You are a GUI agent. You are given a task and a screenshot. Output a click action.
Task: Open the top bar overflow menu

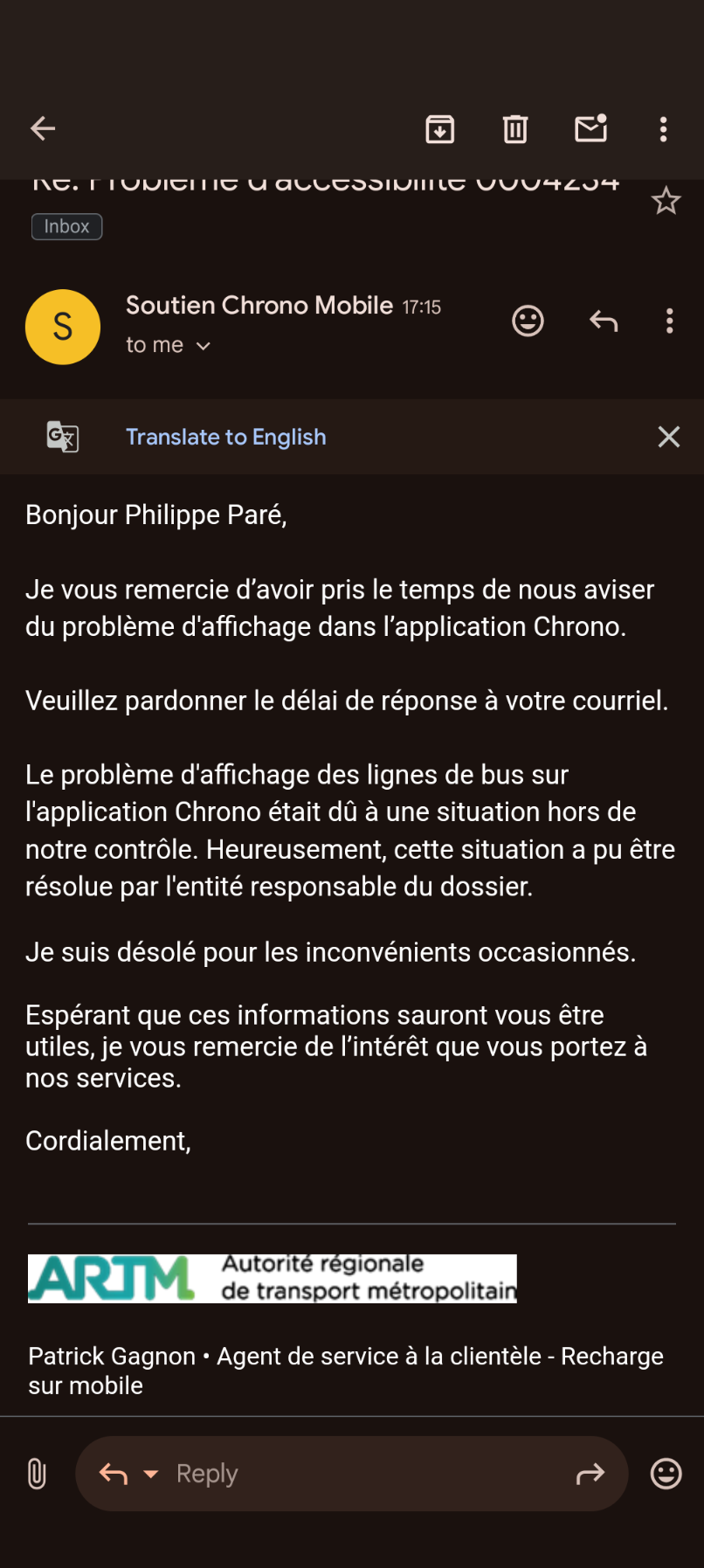[664, 129]
